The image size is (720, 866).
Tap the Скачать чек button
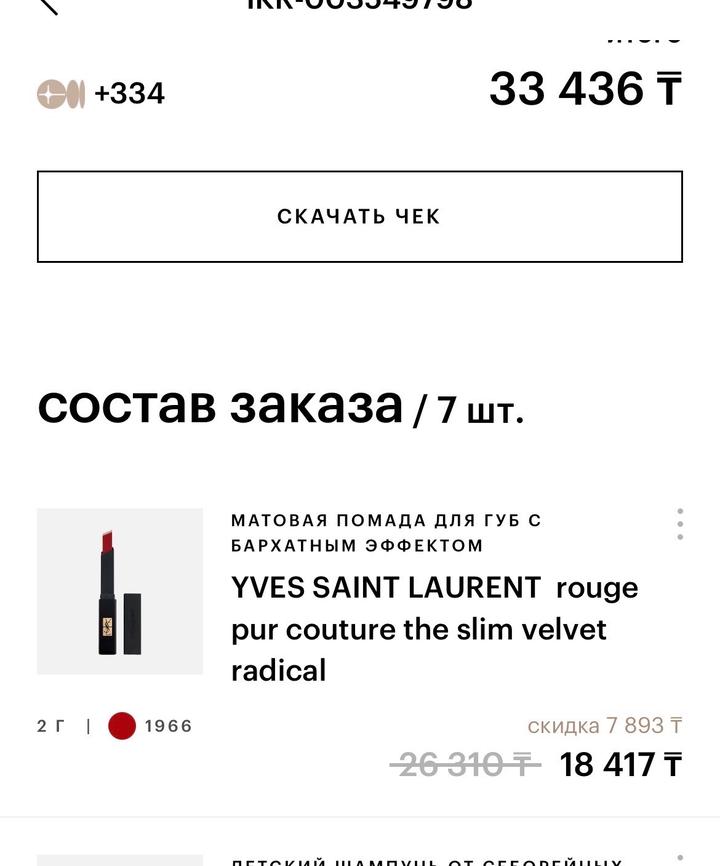tap(359, 217)
